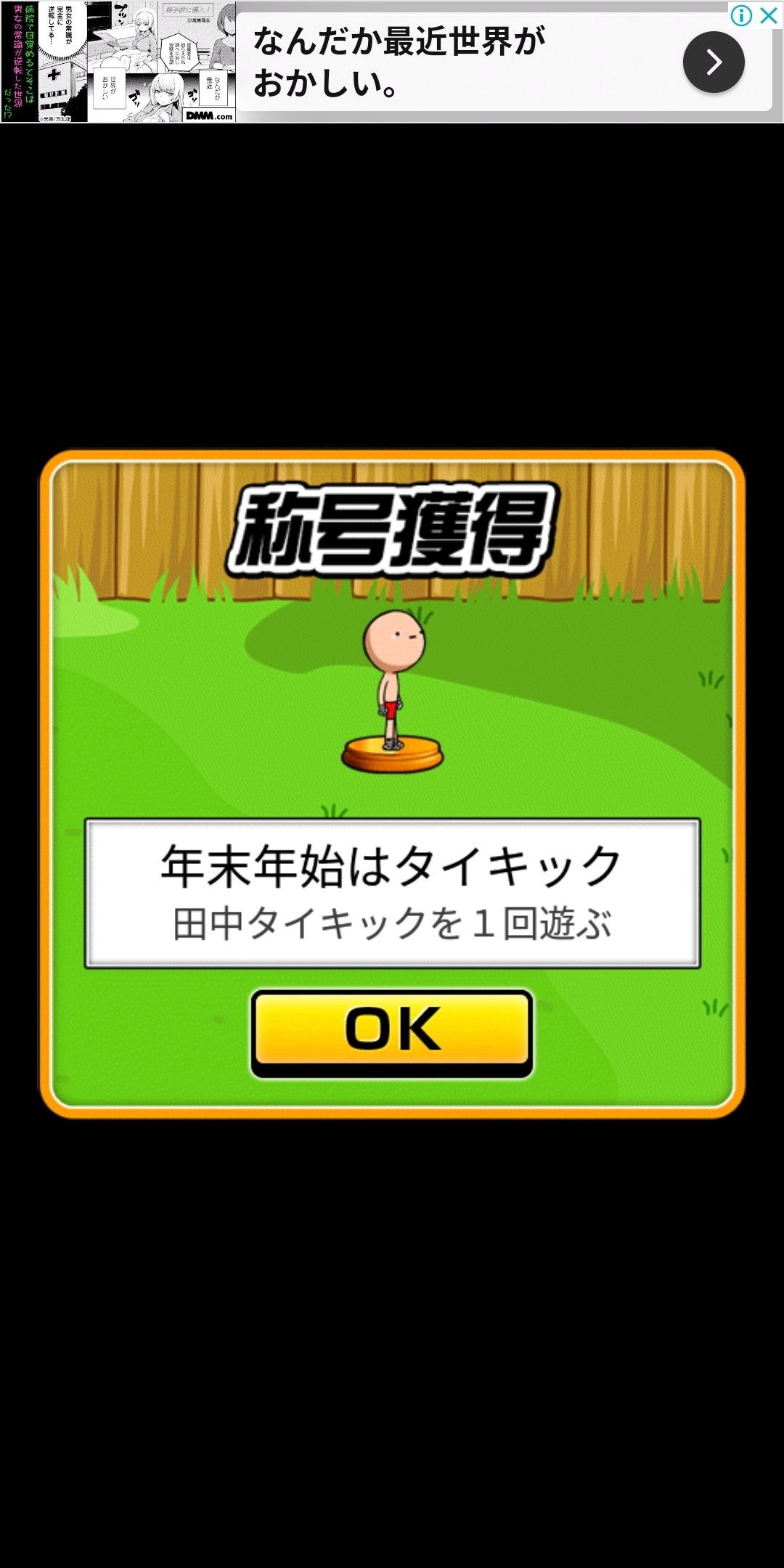784x1568 pixels.
Task: Confirm the title award with OK
Action: click(392, 1033)
